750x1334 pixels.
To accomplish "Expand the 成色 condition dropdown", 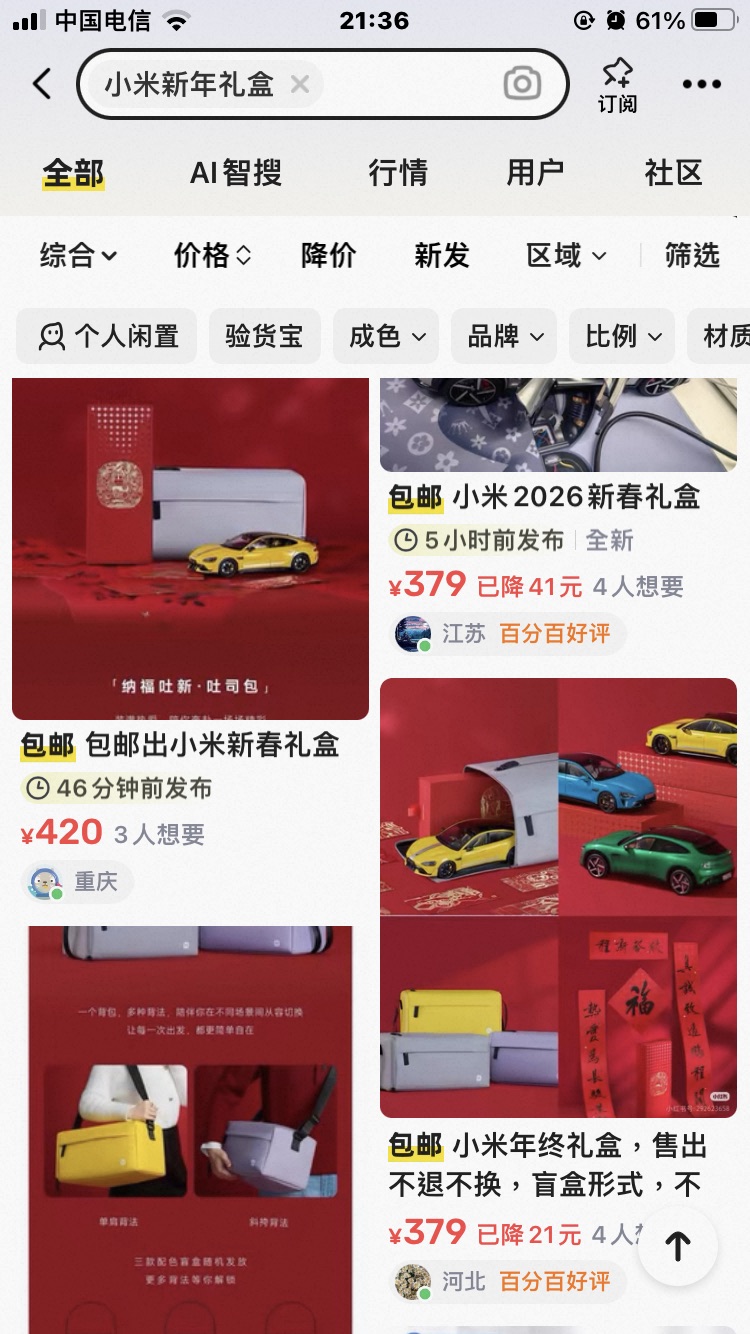I will click(x=386, y=336).
